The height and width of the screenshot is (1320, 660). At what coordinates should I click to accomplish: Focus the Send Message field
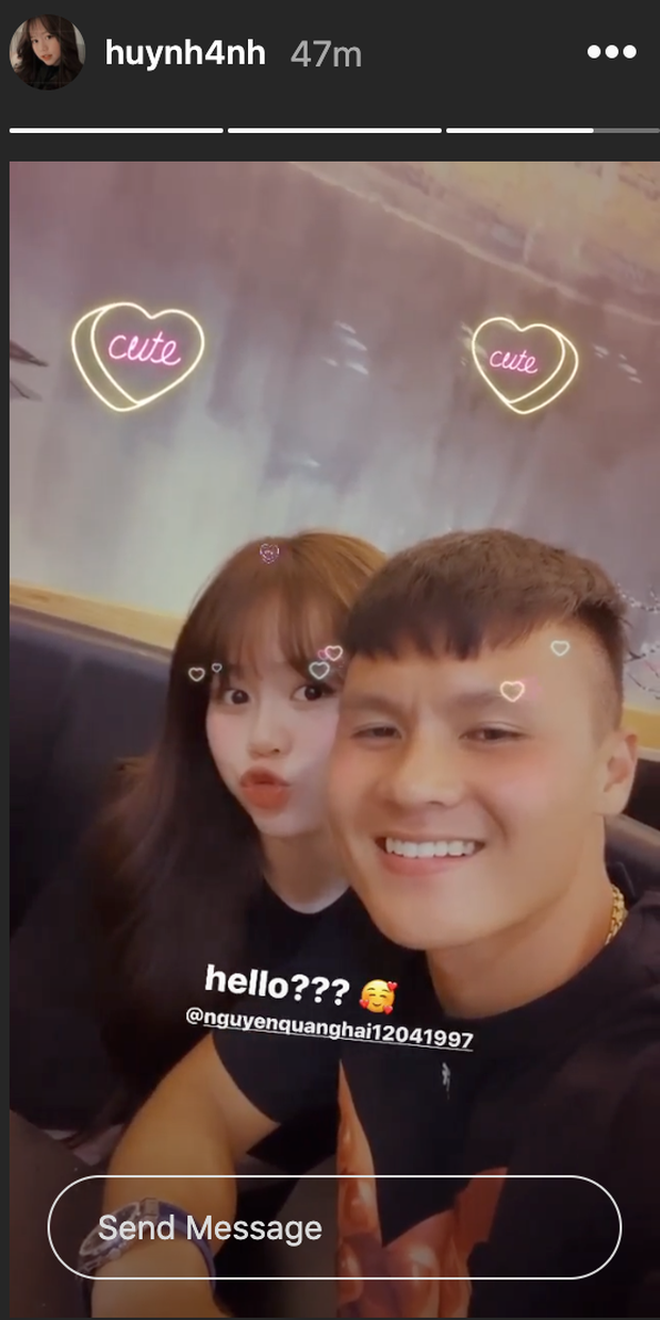pyautogui.click(x=334, y=1228)
